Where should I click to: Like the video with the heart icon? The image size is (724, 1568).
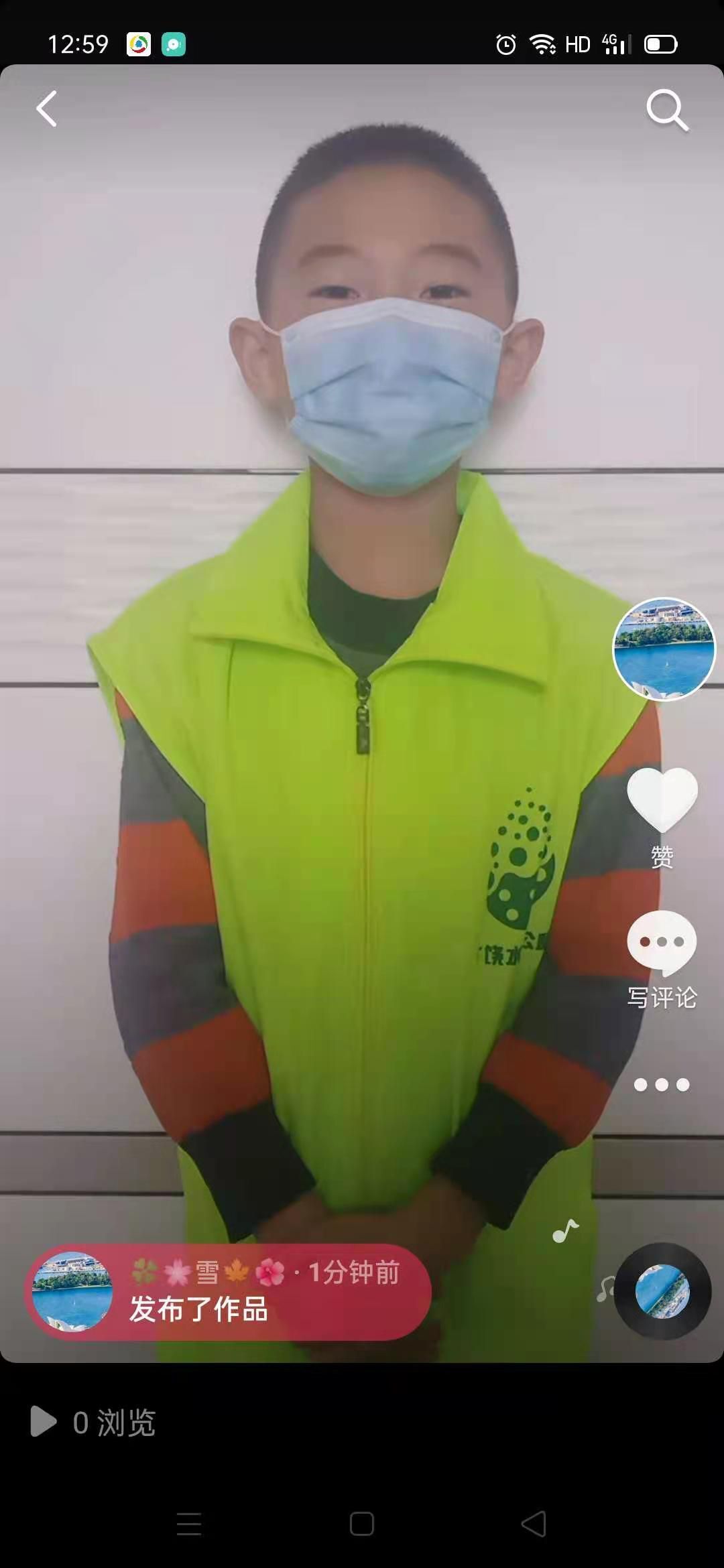[662, 800]
